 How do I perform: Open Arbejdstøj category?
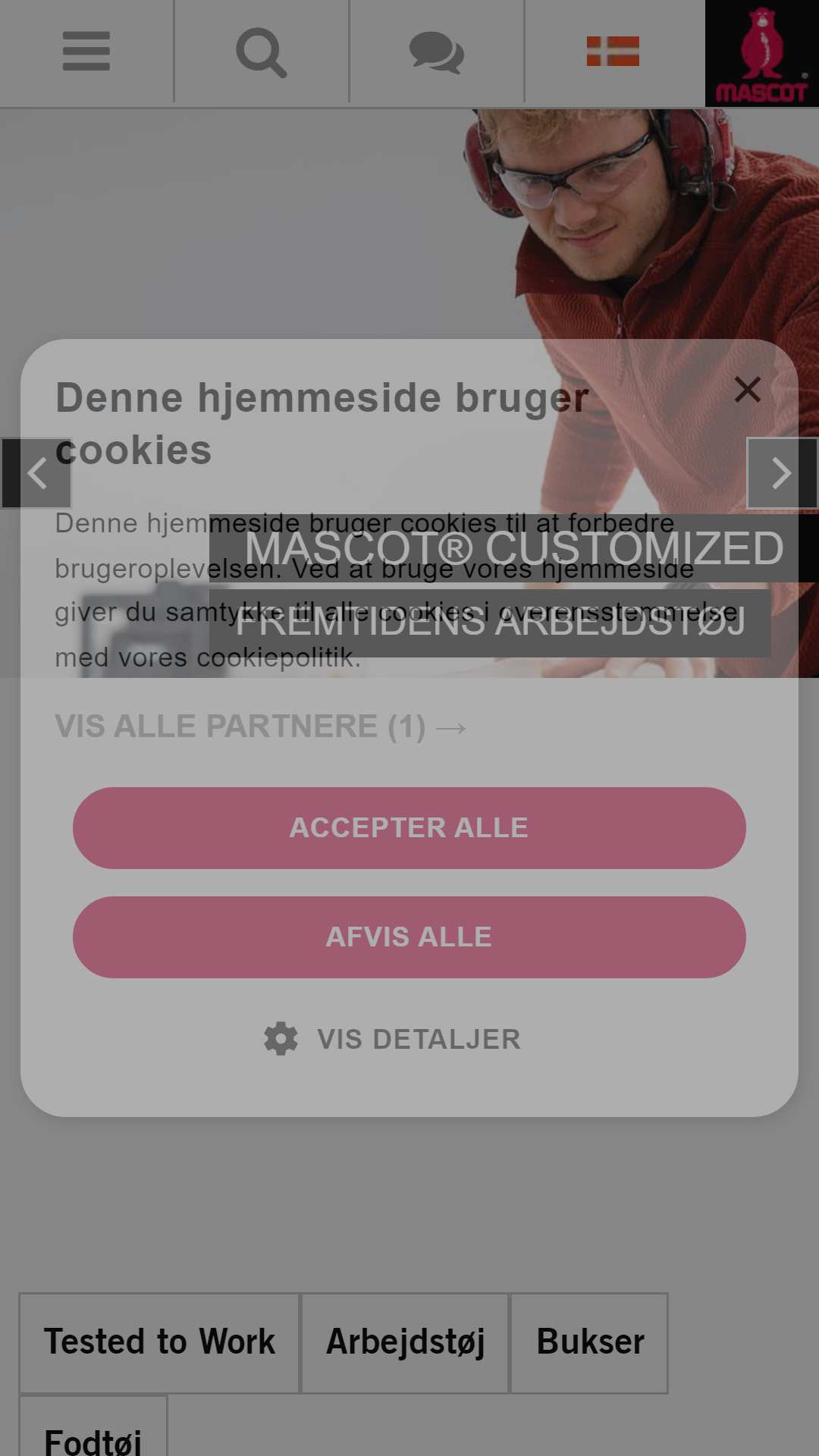406,1342
